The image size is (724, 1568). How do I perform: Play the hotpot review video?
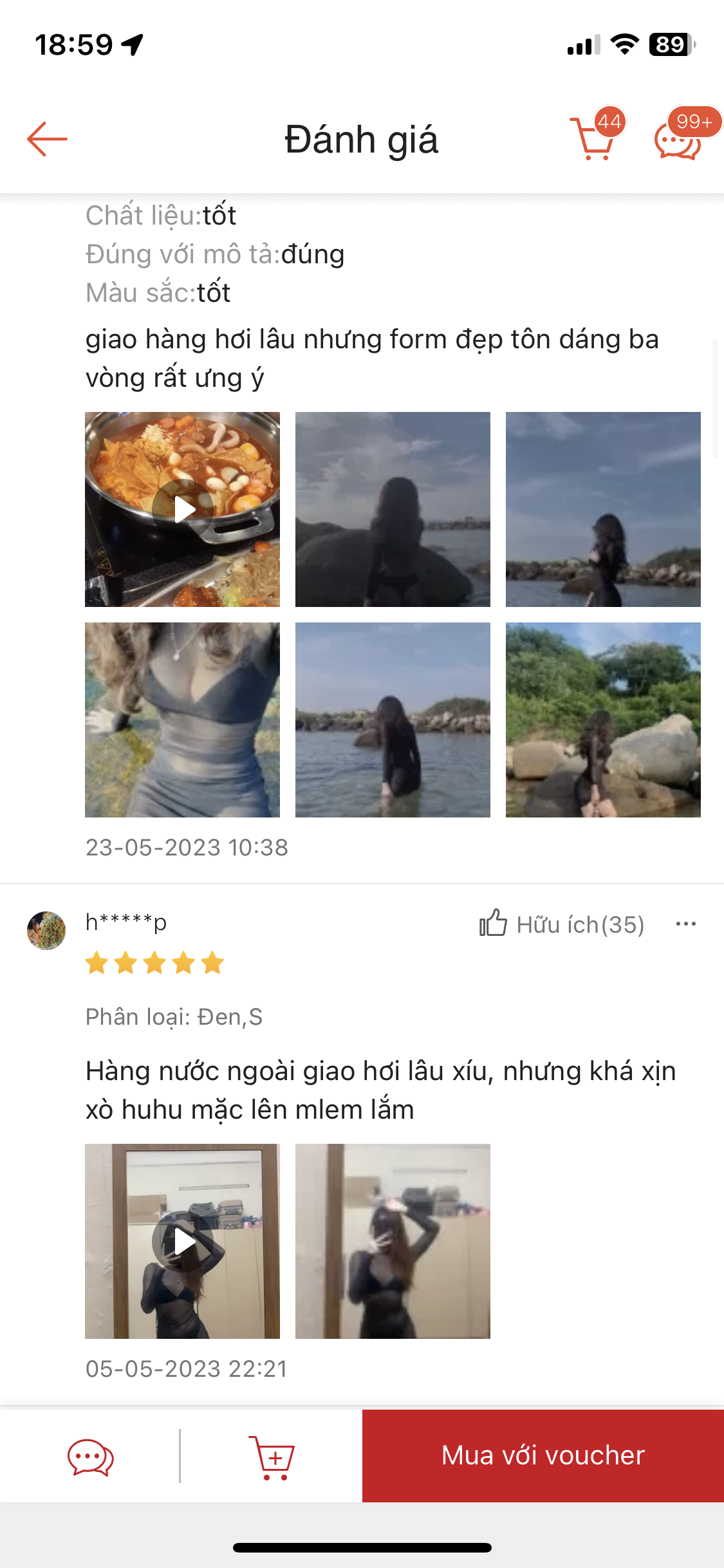click(x=183, y=509)
